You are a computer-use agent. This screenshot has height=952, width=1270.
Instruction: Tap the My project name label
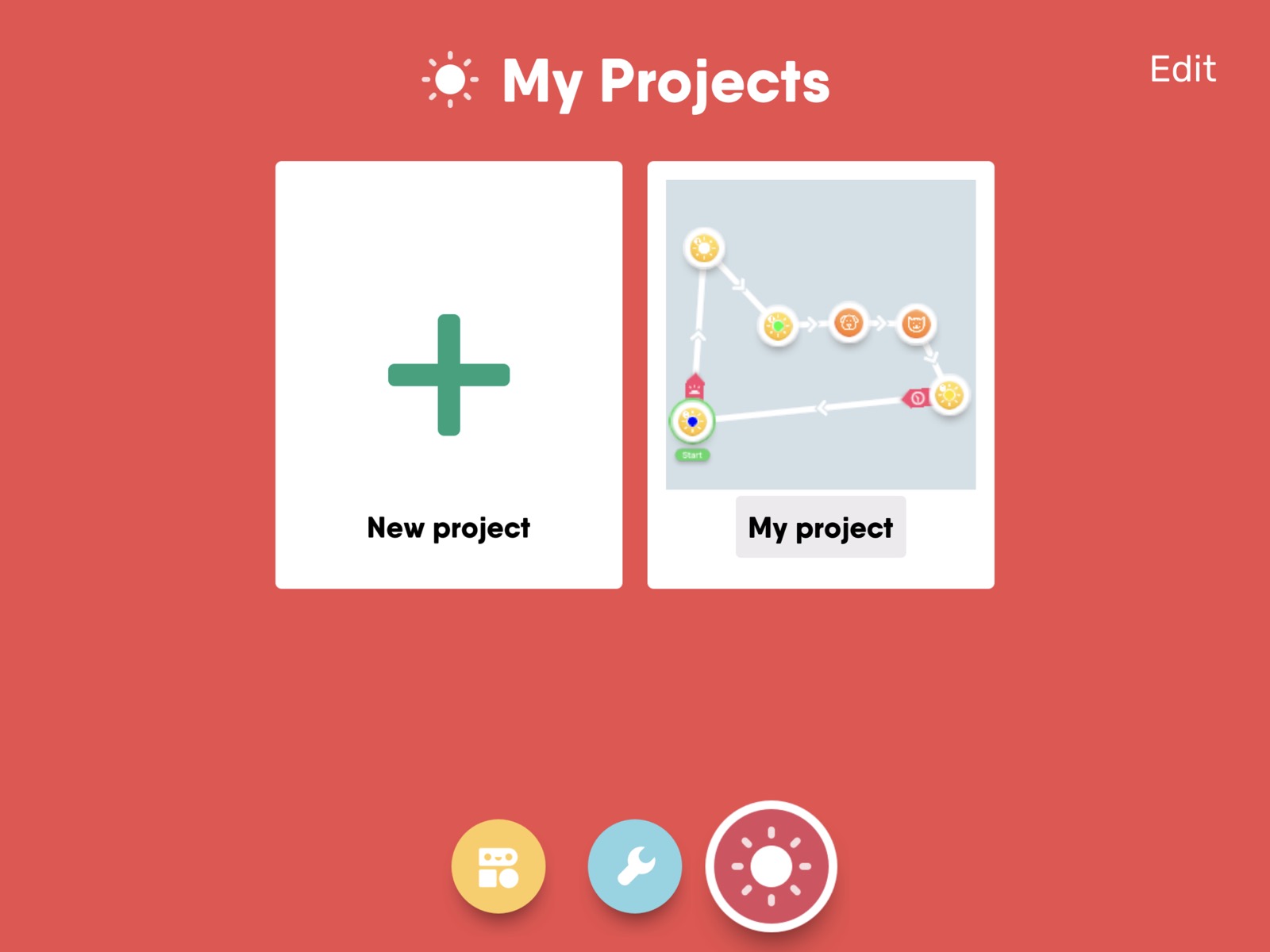pos(820,528)
